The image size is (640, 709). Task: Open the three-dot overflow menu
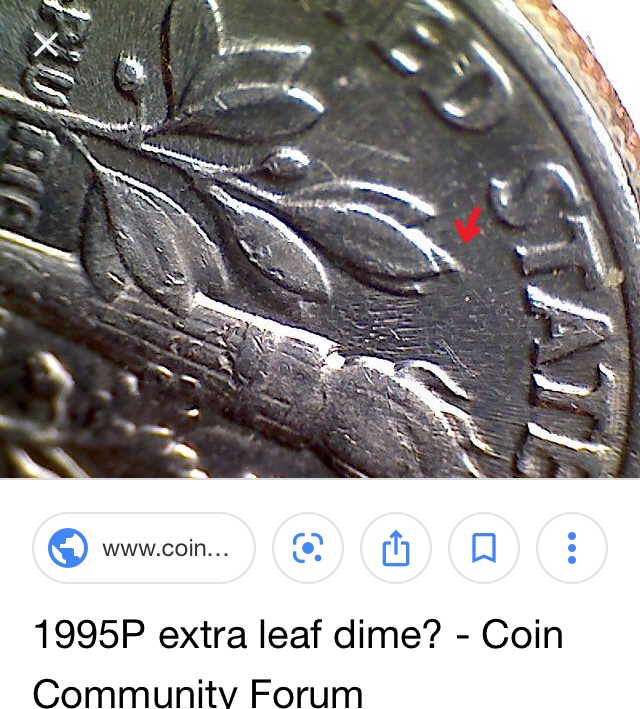tap(571, 548)
